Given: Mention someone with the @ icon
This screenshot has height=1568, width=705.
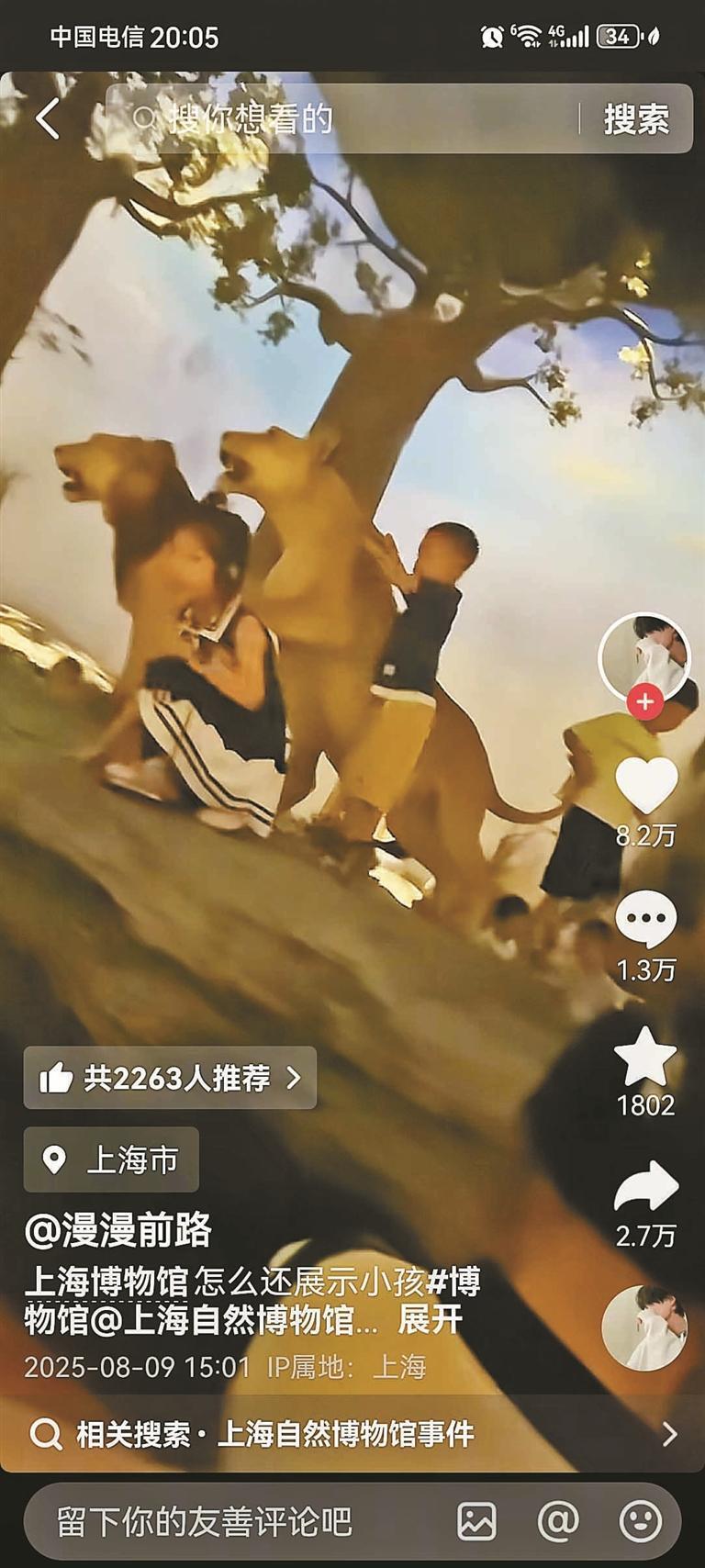Looking at the screenshot, I should coord(557,1521).
